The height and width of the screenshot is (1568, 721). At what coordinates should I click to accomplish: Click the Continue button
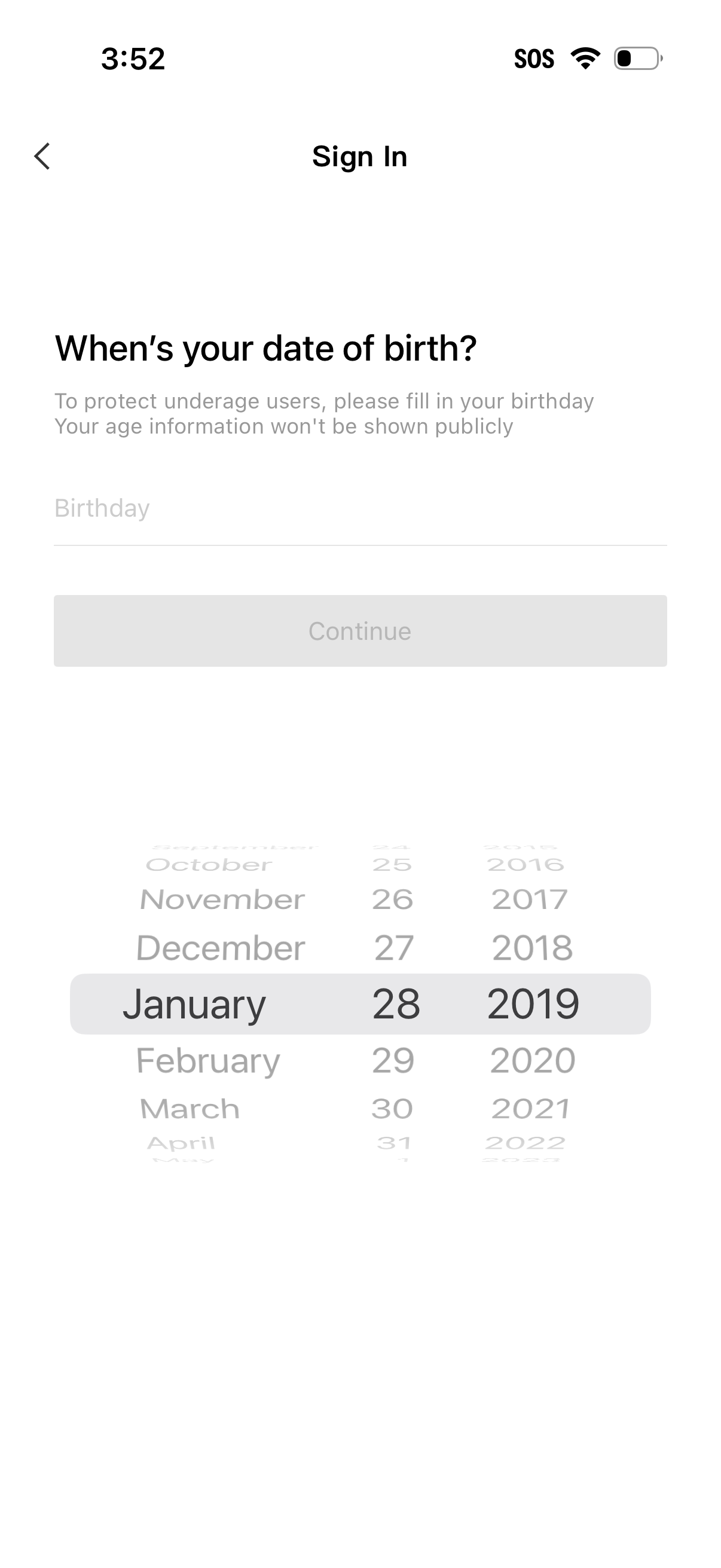(x=360, y=630)
